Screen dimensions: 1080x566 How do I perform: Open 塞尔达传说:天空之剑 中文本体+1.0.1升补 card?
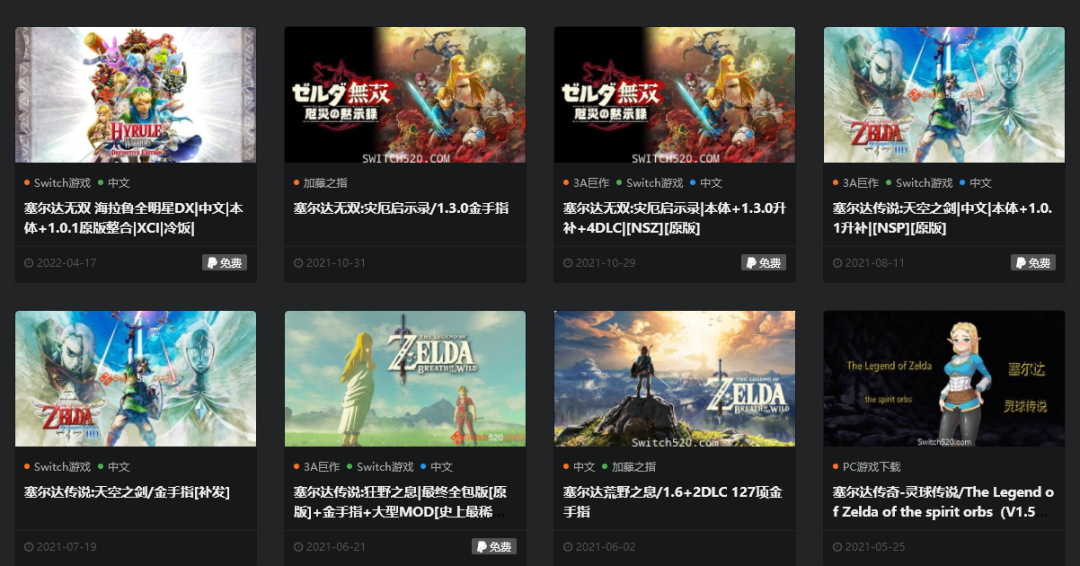tap(942, 218)
